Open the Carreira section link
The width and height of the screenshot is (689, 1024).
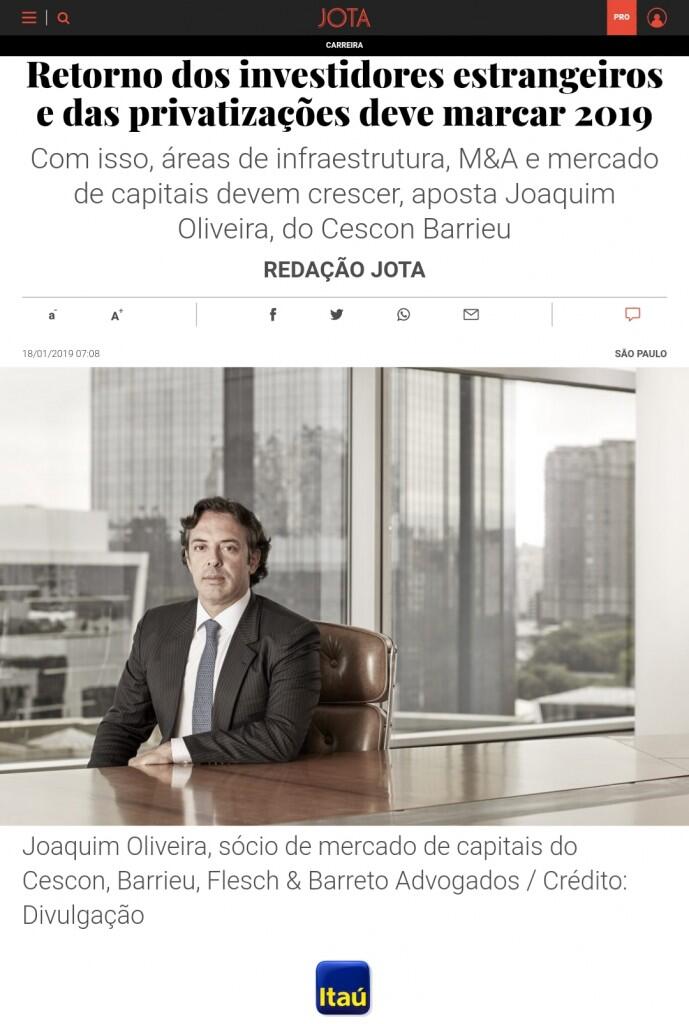pos(344,45)
